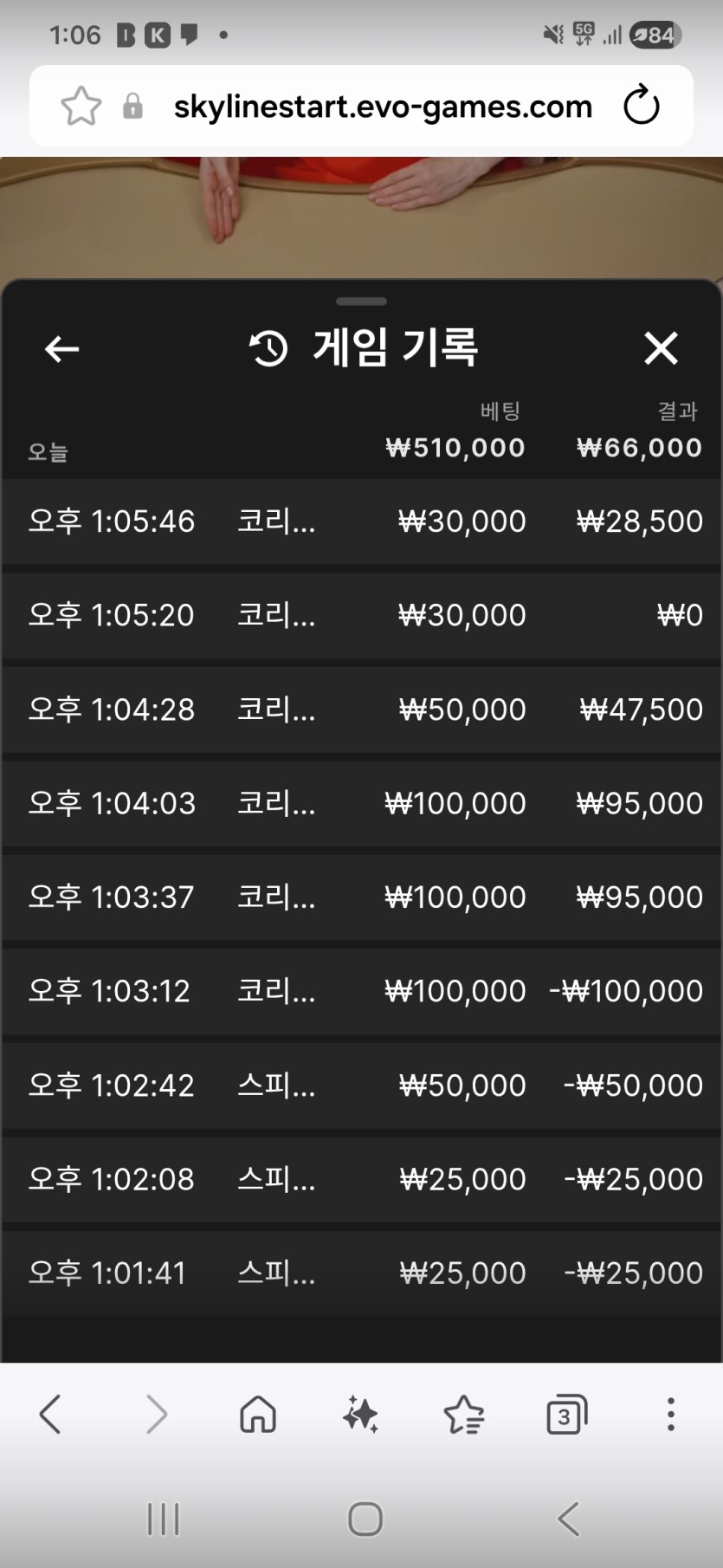Bookmark this page with the star
Image resolution: width=723 pixels, height=1568 pixels.
point(81,106)
